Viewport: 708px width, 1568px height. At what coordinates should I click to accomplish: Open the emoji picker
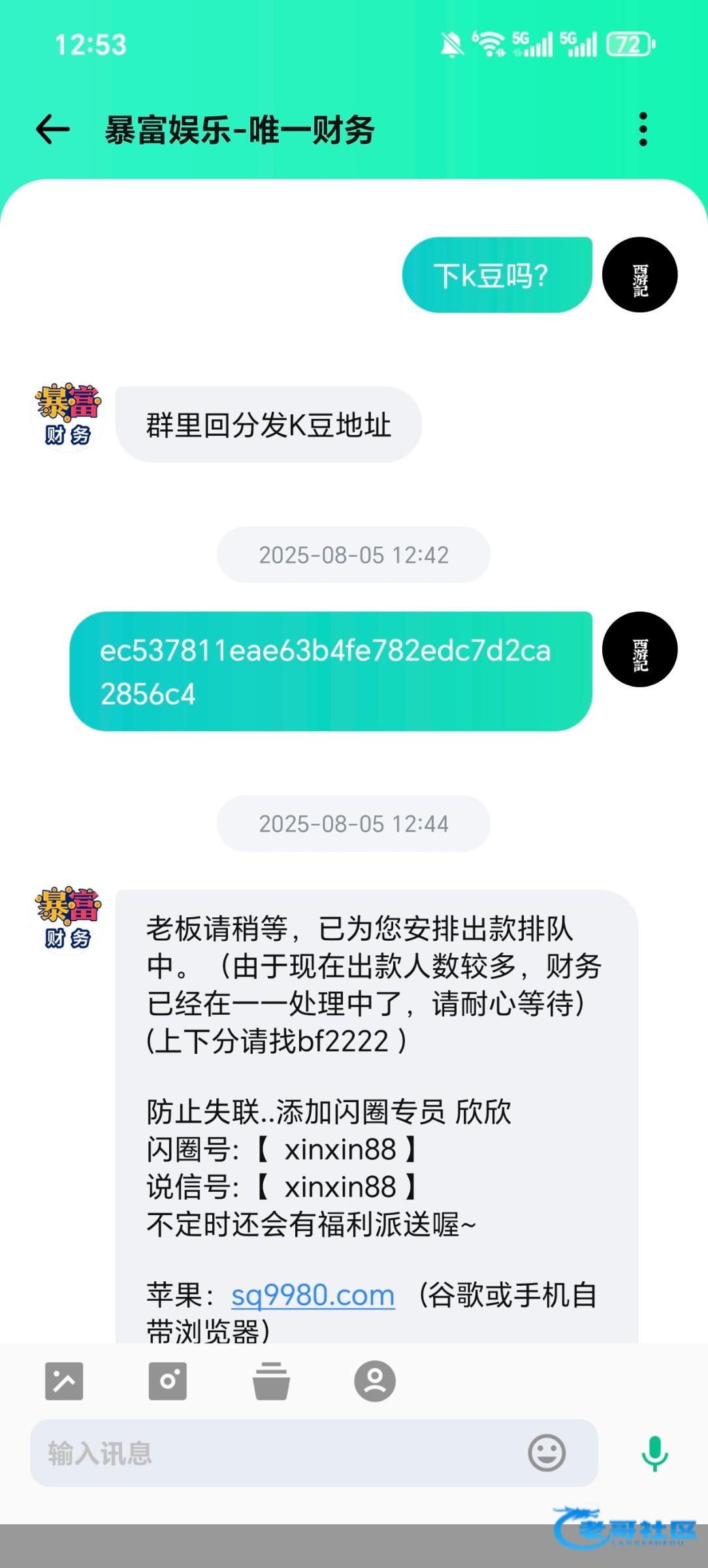tap(547, 1454)
